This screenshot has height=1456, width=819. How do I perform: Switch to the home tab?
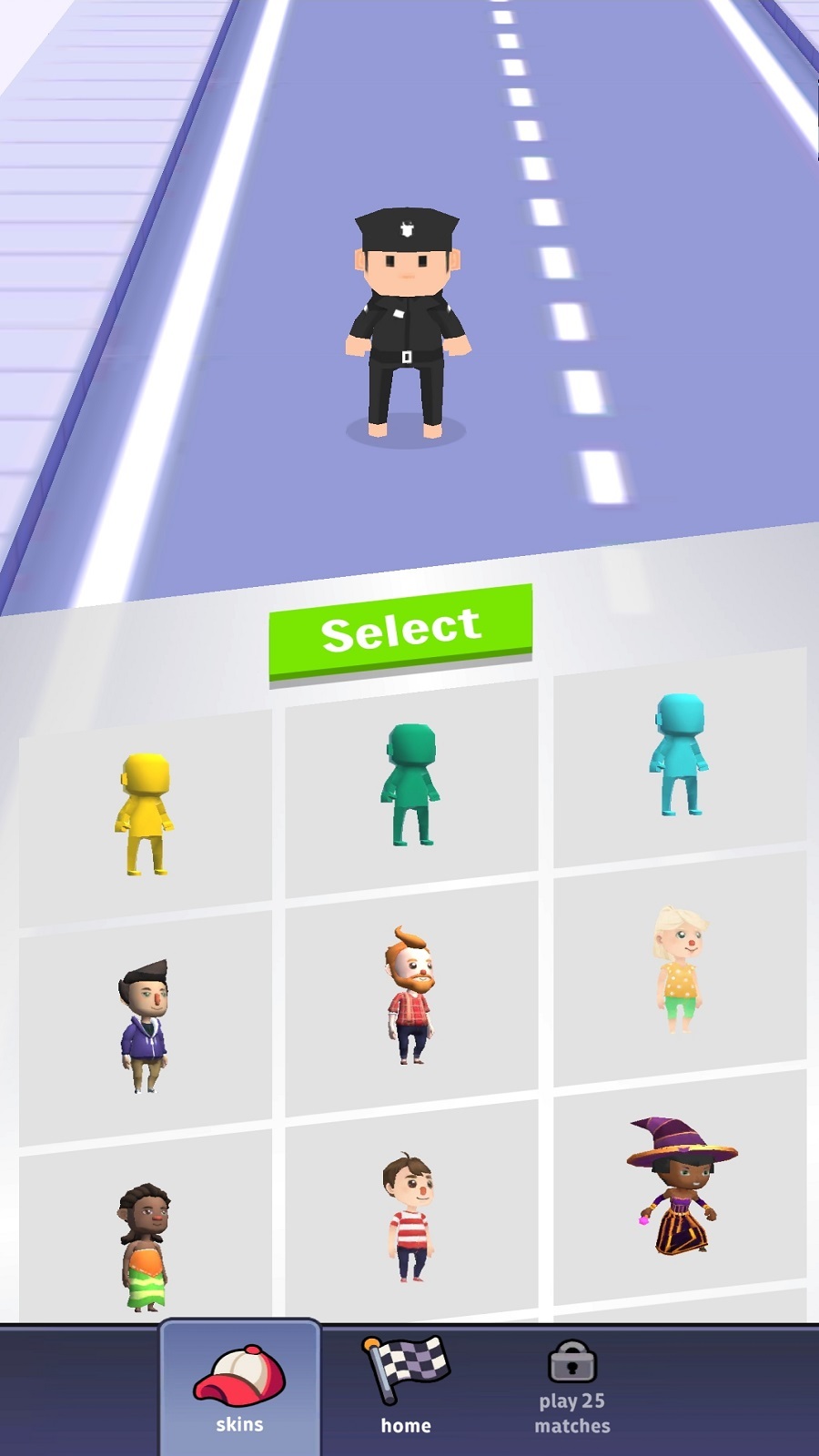point(406,1389)
